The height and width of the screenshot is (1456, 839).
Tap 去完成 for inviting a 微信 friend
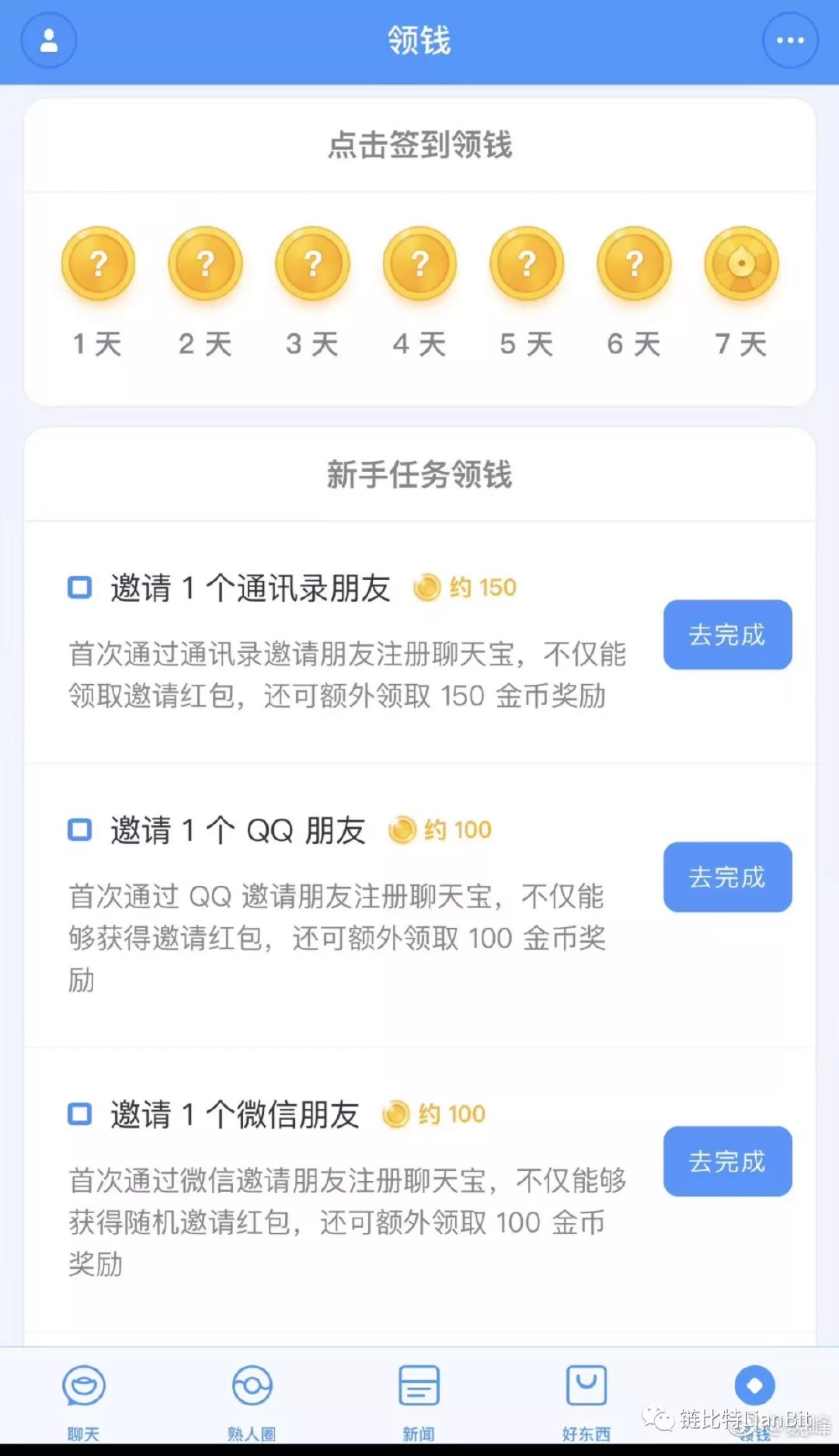(x=728, y=1161)
